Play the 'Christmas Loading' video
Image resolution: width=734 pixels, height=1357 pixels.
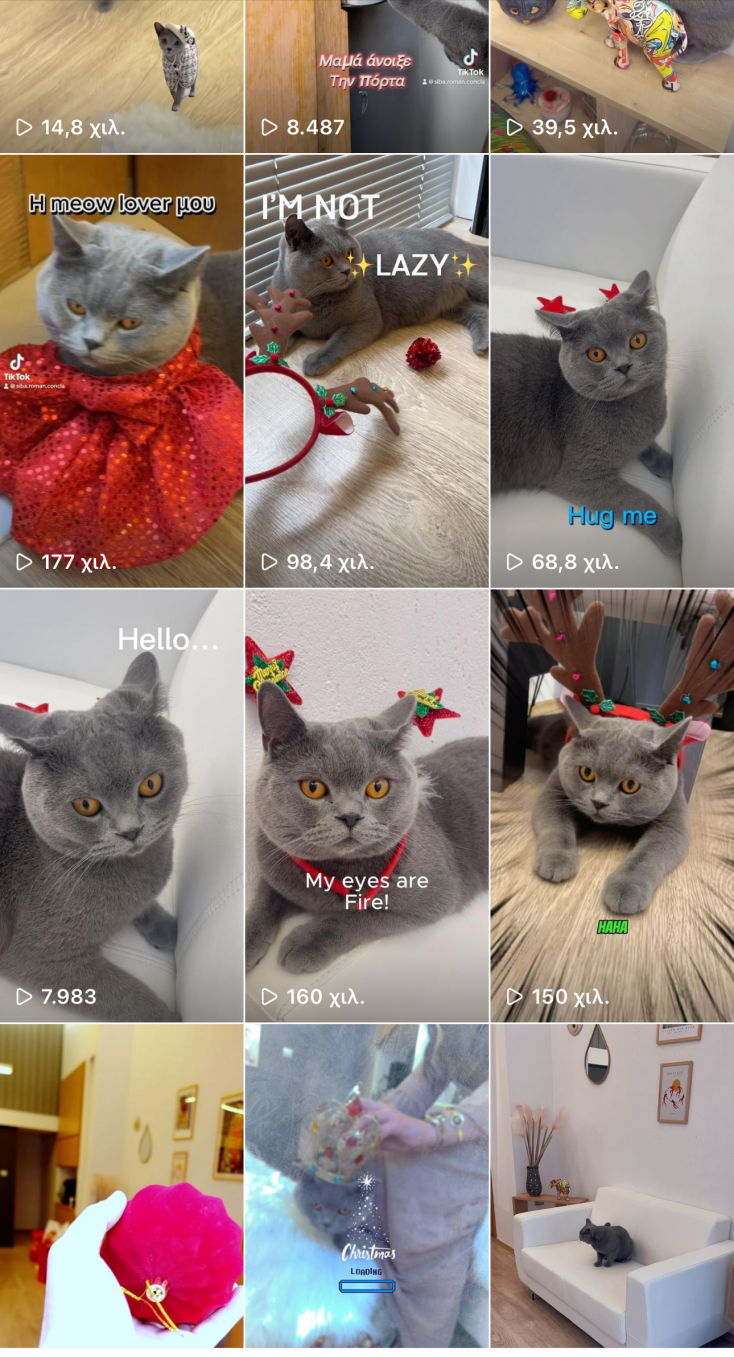[x=366, y=1190]
